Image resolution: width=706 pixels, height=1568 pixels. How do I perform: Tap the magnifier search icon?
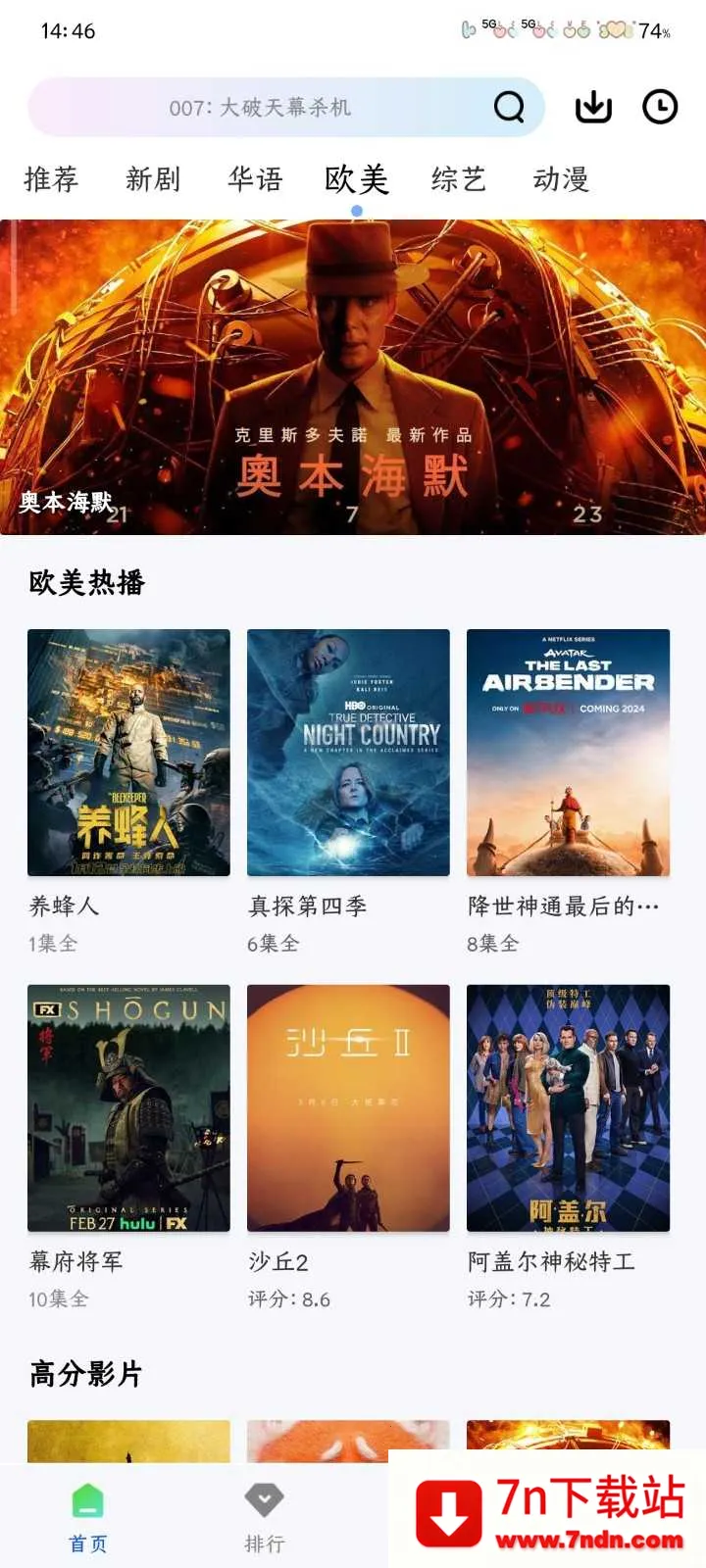point(508,107)
